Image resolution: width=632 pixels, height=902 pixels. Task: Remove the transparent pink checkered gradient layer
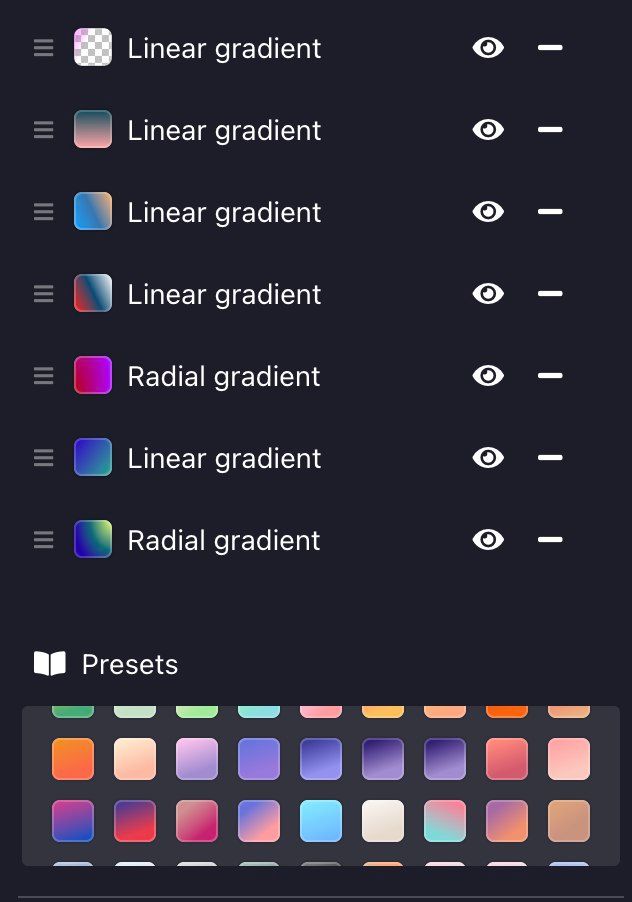tap(549, 48)
